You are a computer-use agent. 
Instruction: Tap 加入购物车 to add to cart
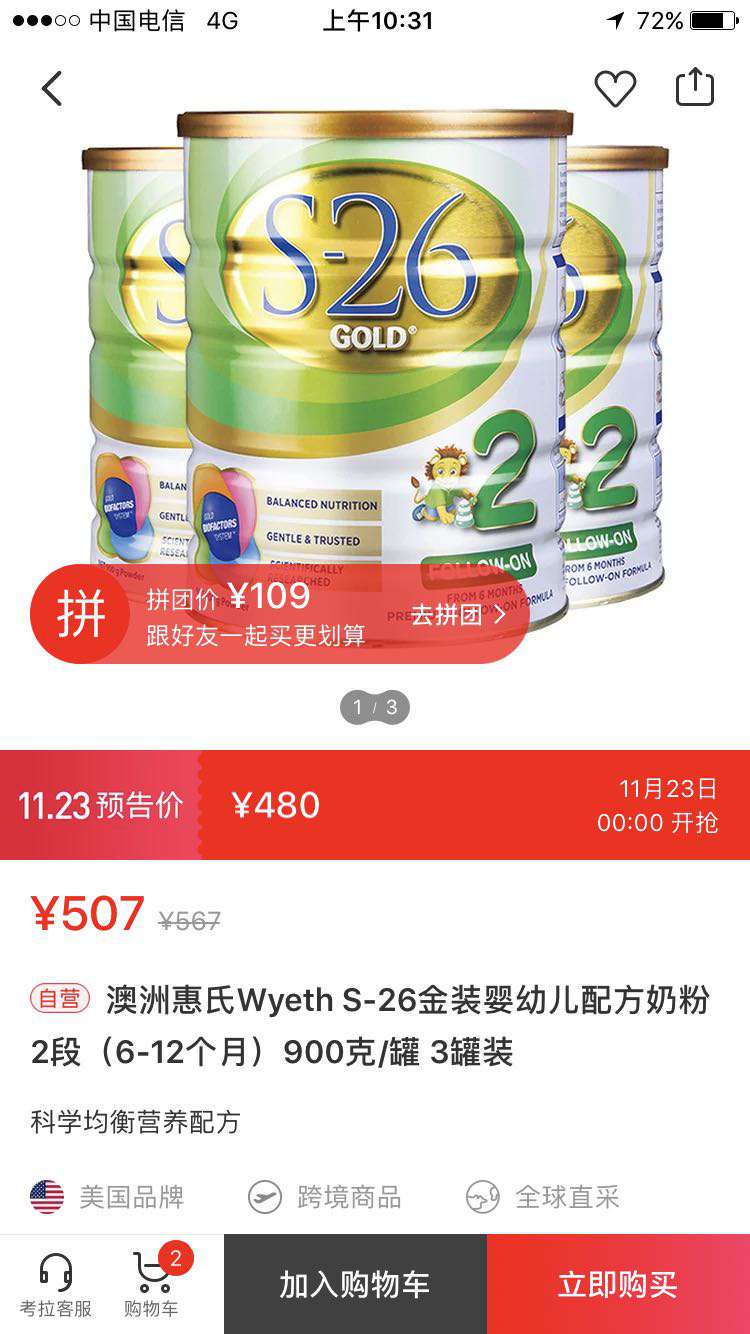click(x=355, y=1285)
